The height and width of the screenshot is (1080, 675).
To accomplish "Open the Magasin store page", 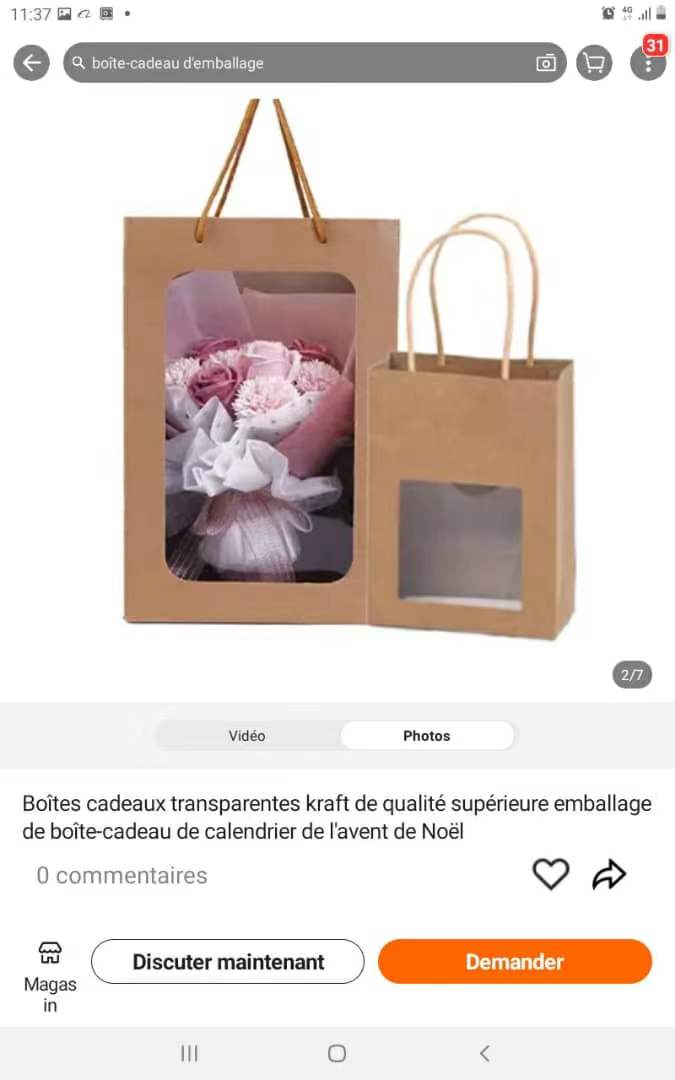I will pos(50,976).
